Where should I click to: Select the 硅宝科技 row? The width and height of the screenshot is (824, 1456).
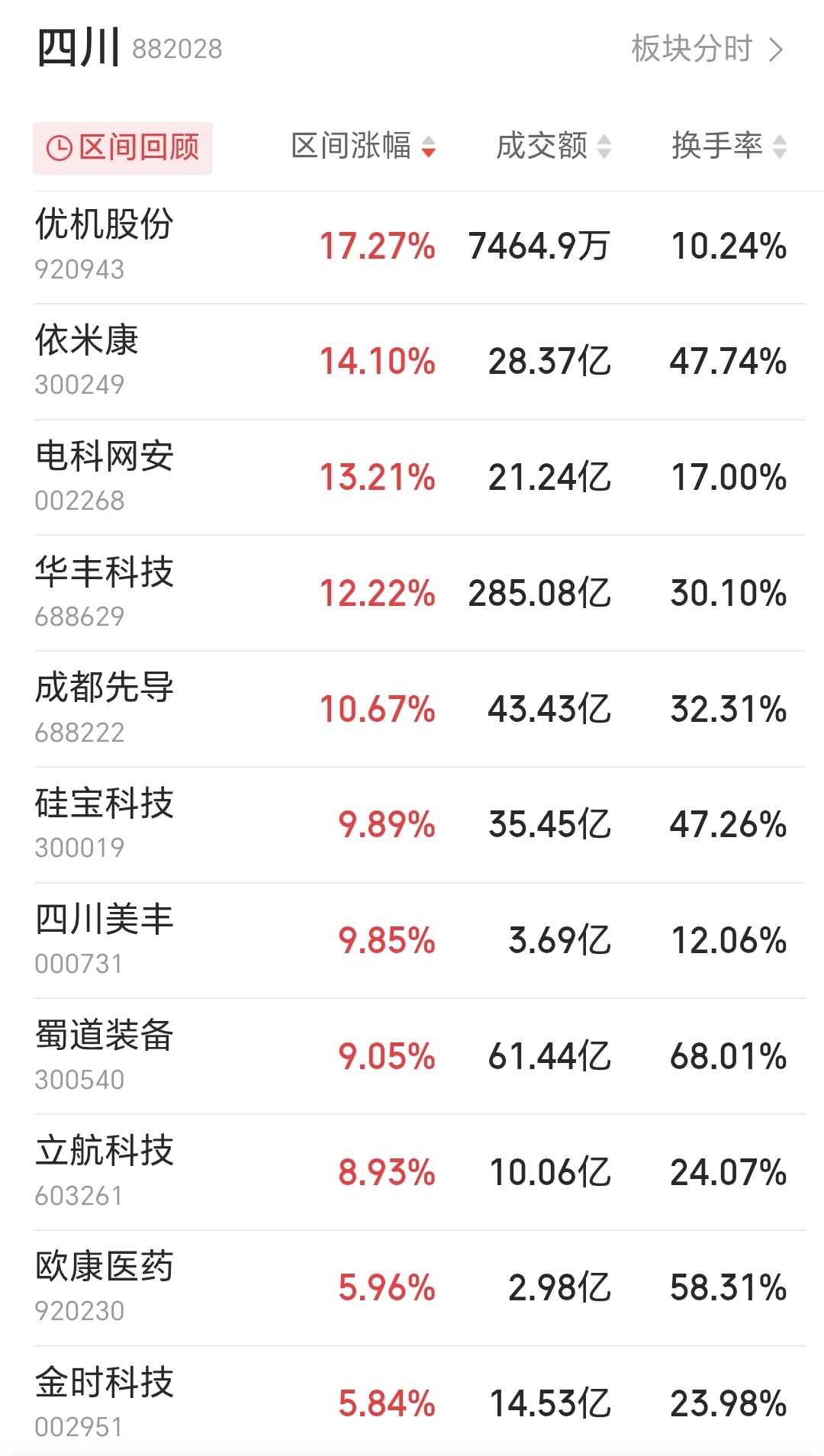[420, 825]
